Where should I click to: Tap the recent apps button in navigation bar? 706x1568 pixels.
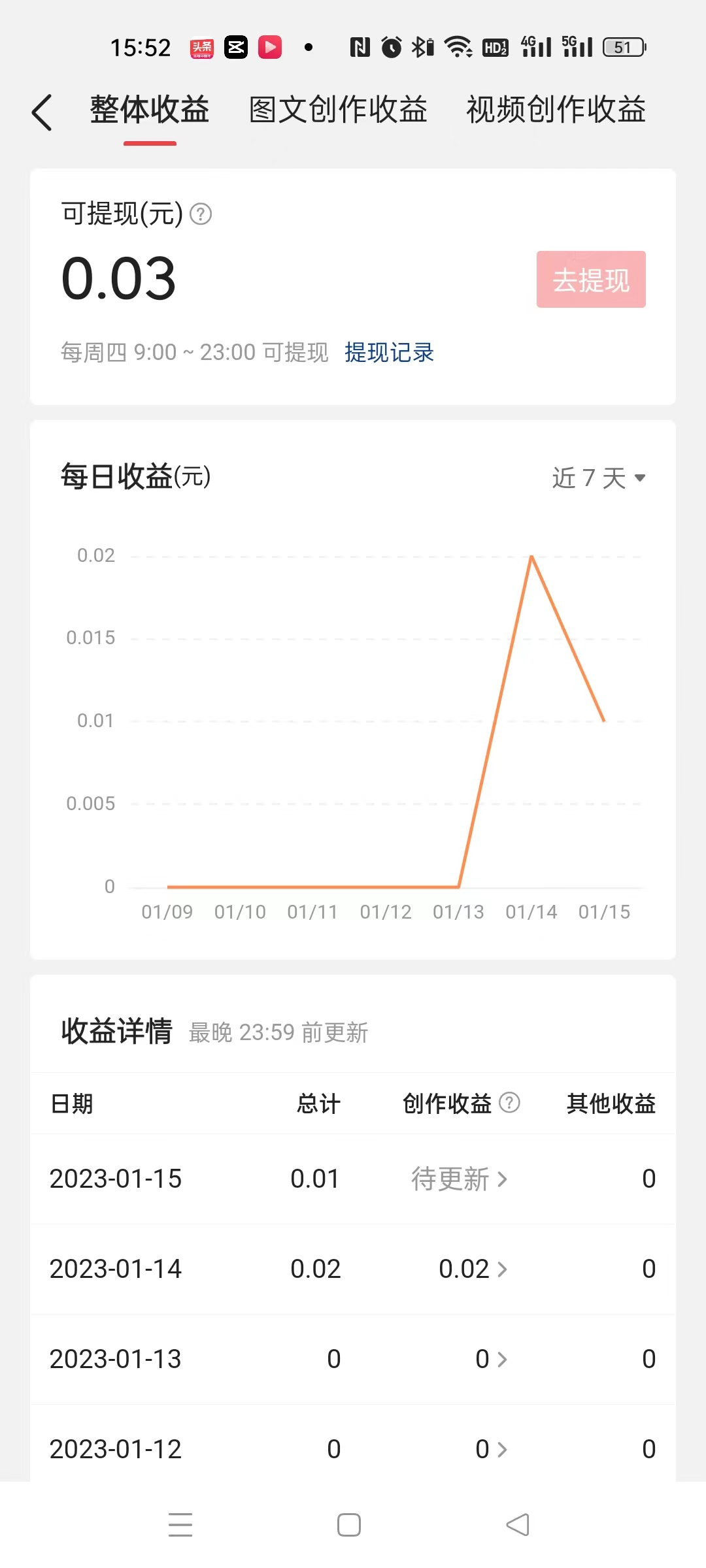[x=181, y=1524]
